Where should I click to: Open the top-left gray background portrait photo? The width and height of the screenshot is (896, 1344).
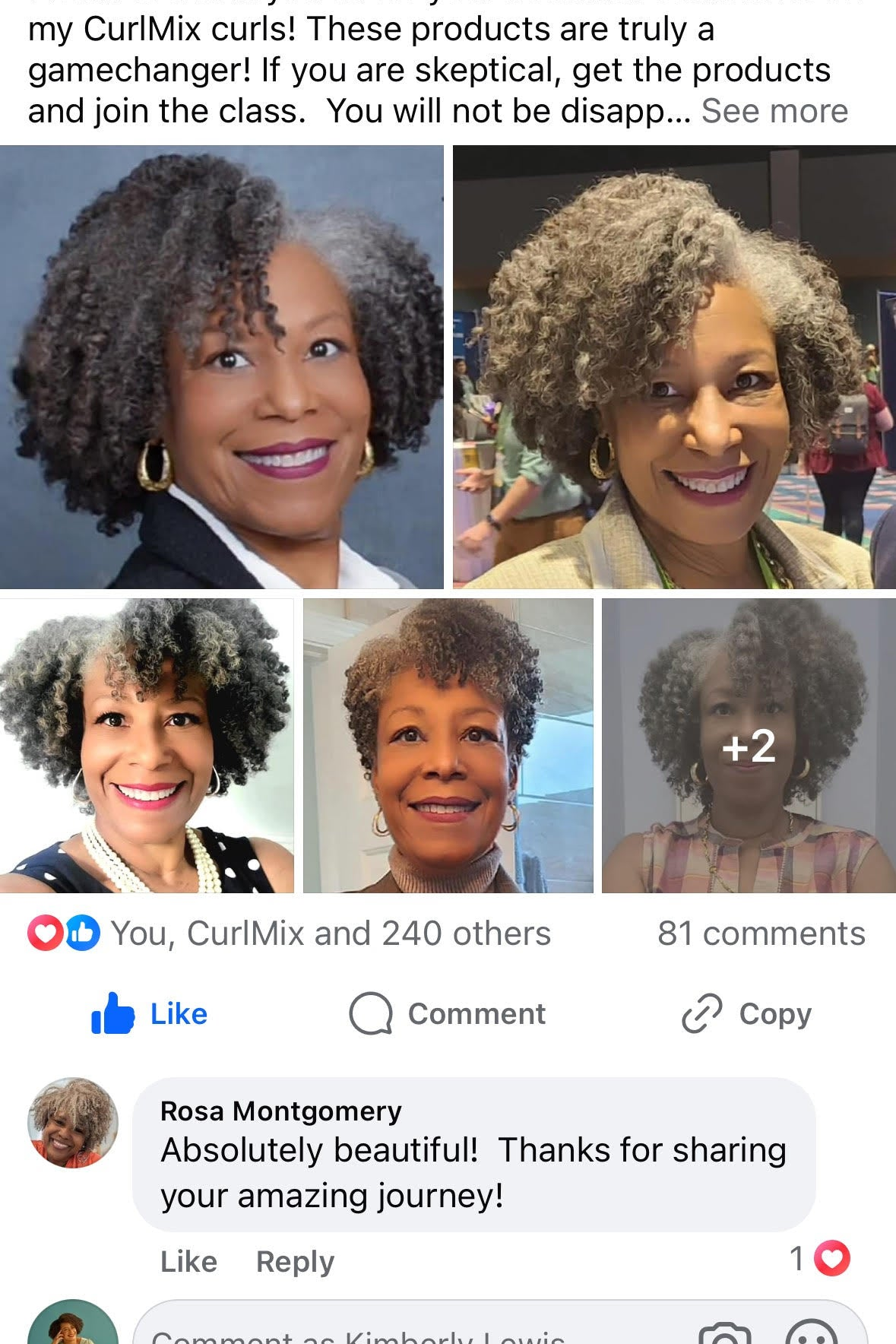[221, 367]
